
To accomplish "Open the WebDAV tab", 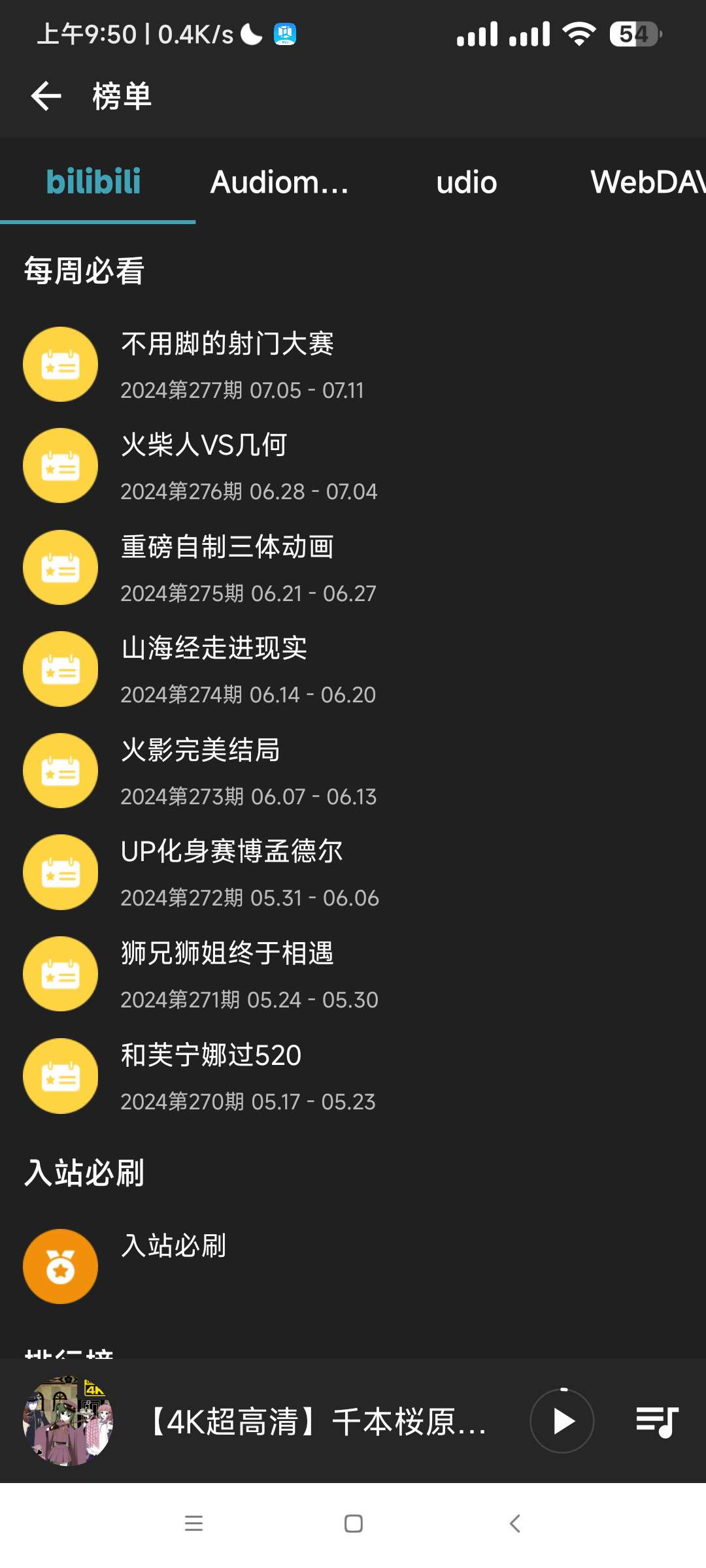I will tap(647, 182).
